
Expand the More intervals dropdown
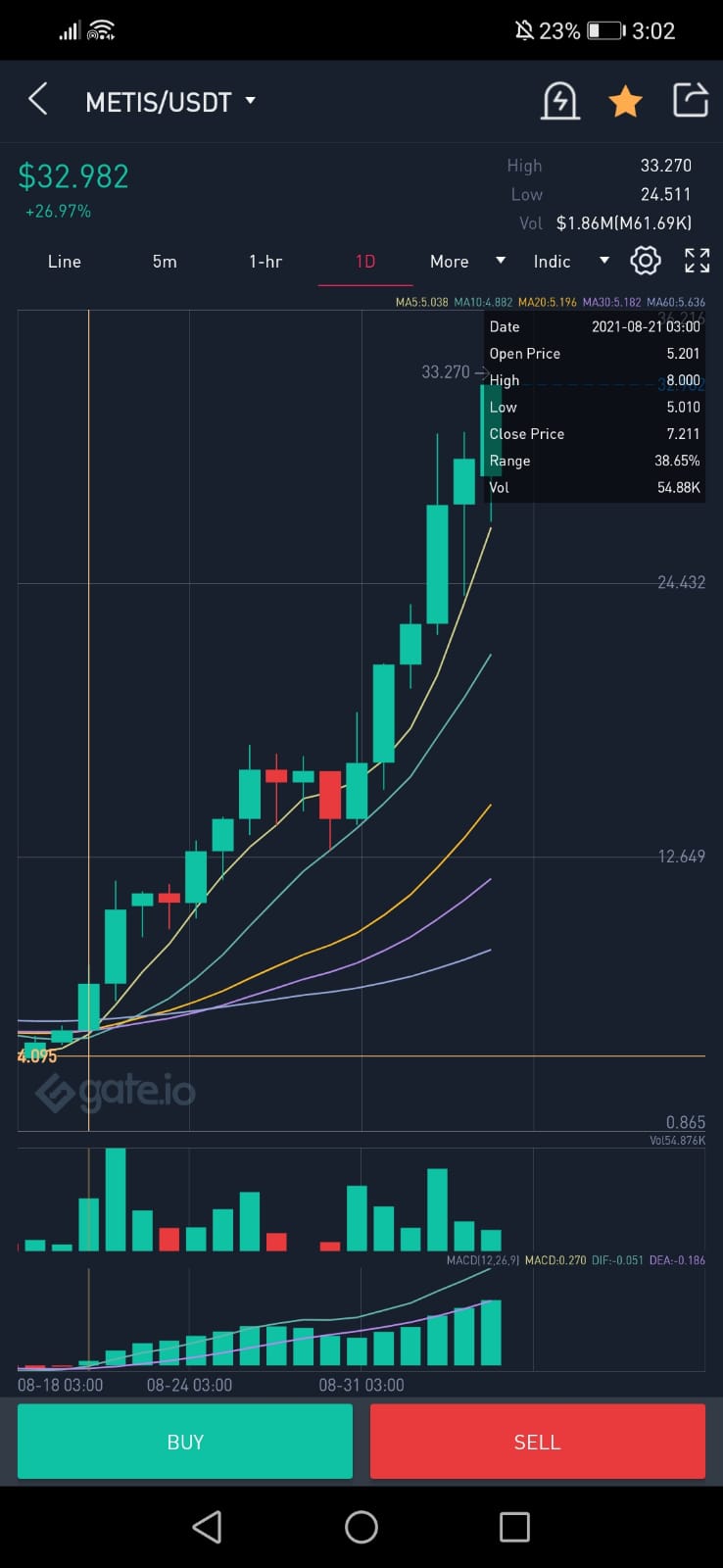pyautogui.click(x=466, y=262)
